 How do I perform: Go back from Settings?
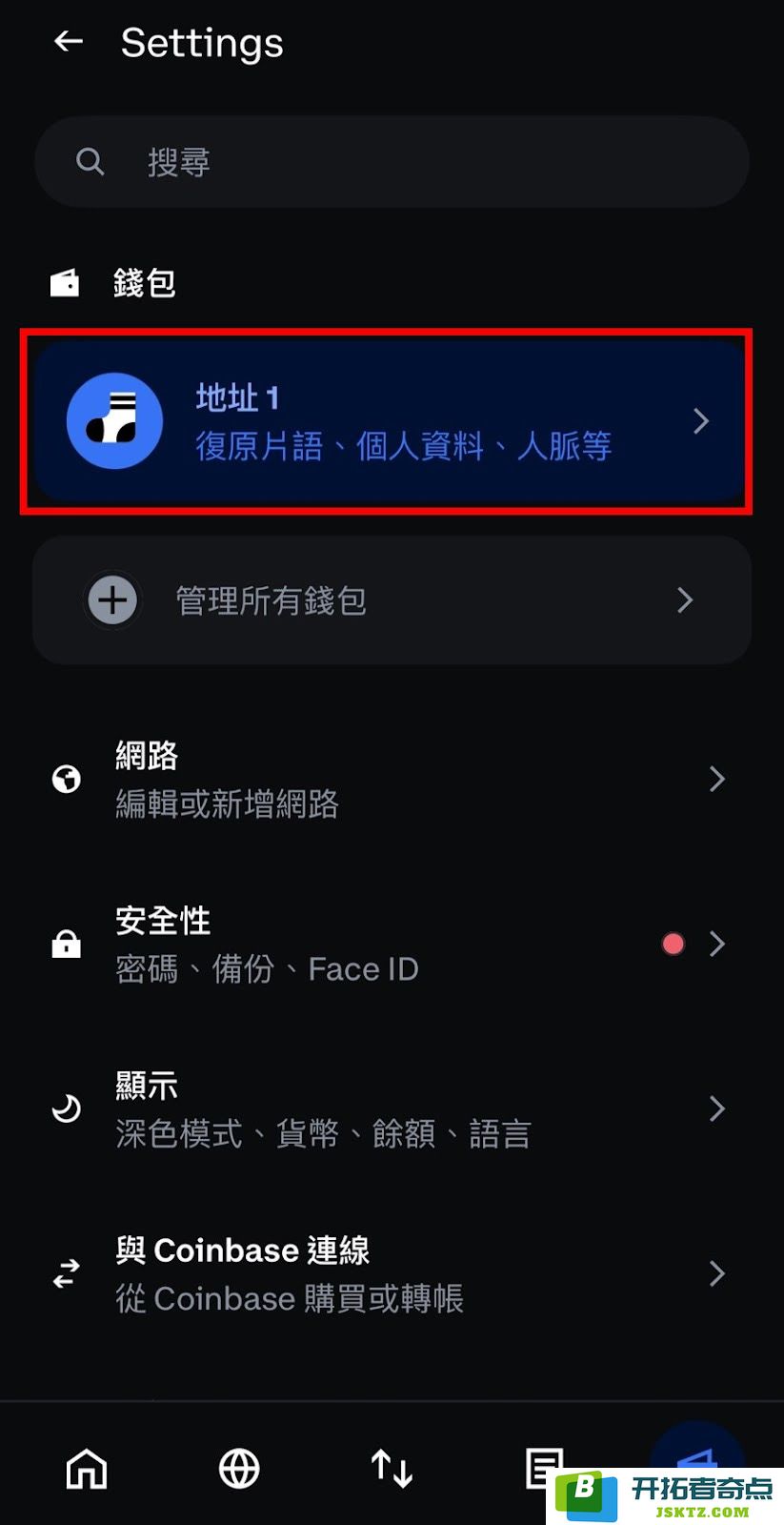coord(69,42)
